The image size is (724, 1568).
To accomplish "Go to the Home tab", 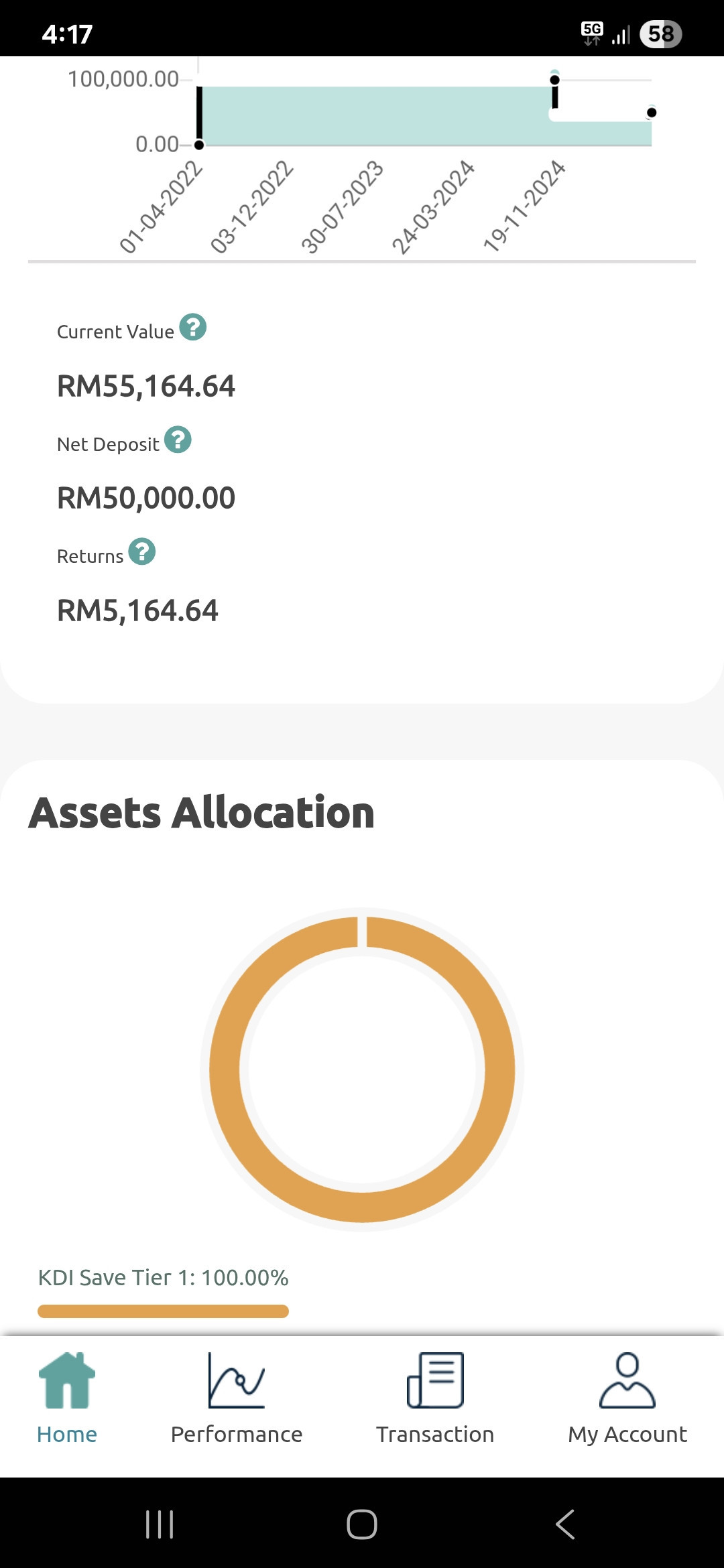I will (x=67, y=1398).
